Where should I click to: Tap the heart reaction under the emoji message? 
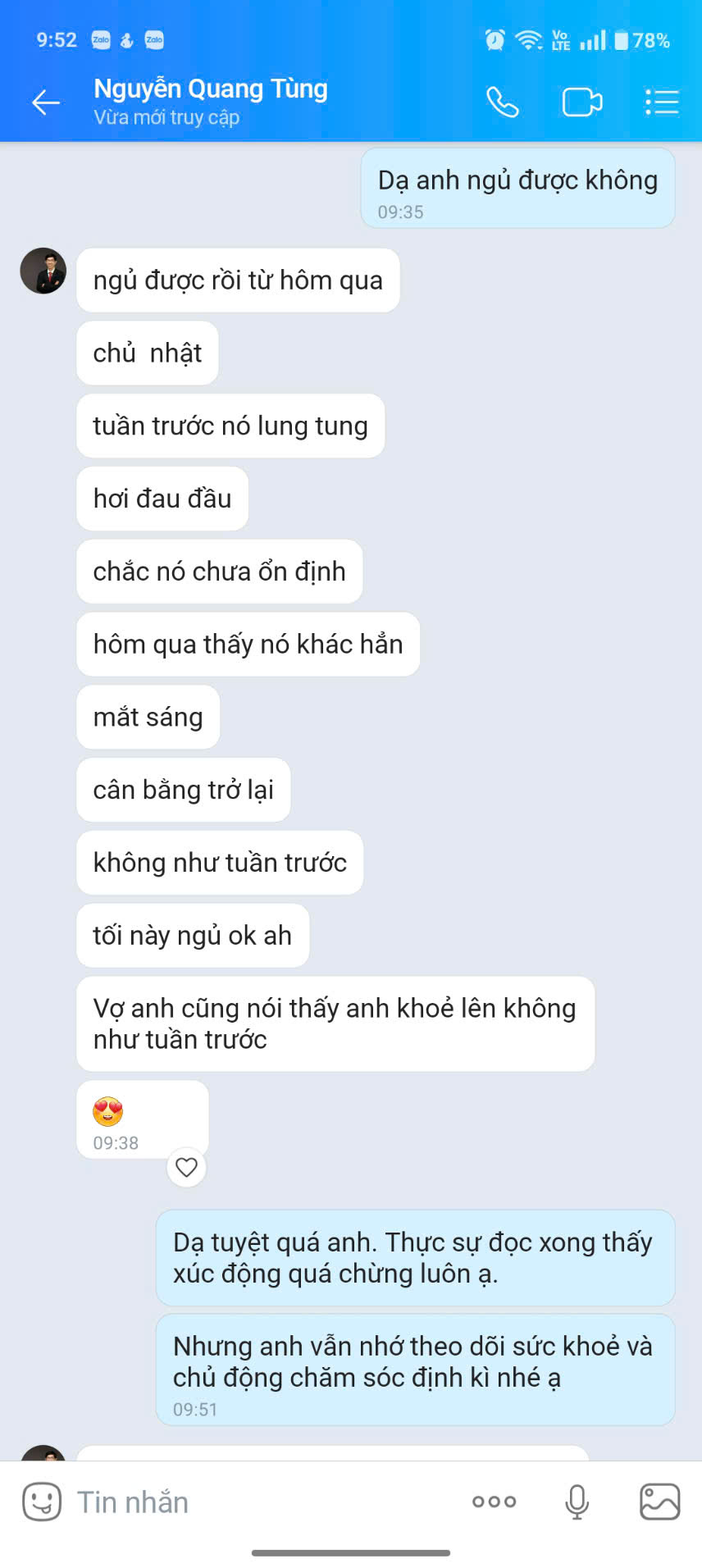point(187,1166)
